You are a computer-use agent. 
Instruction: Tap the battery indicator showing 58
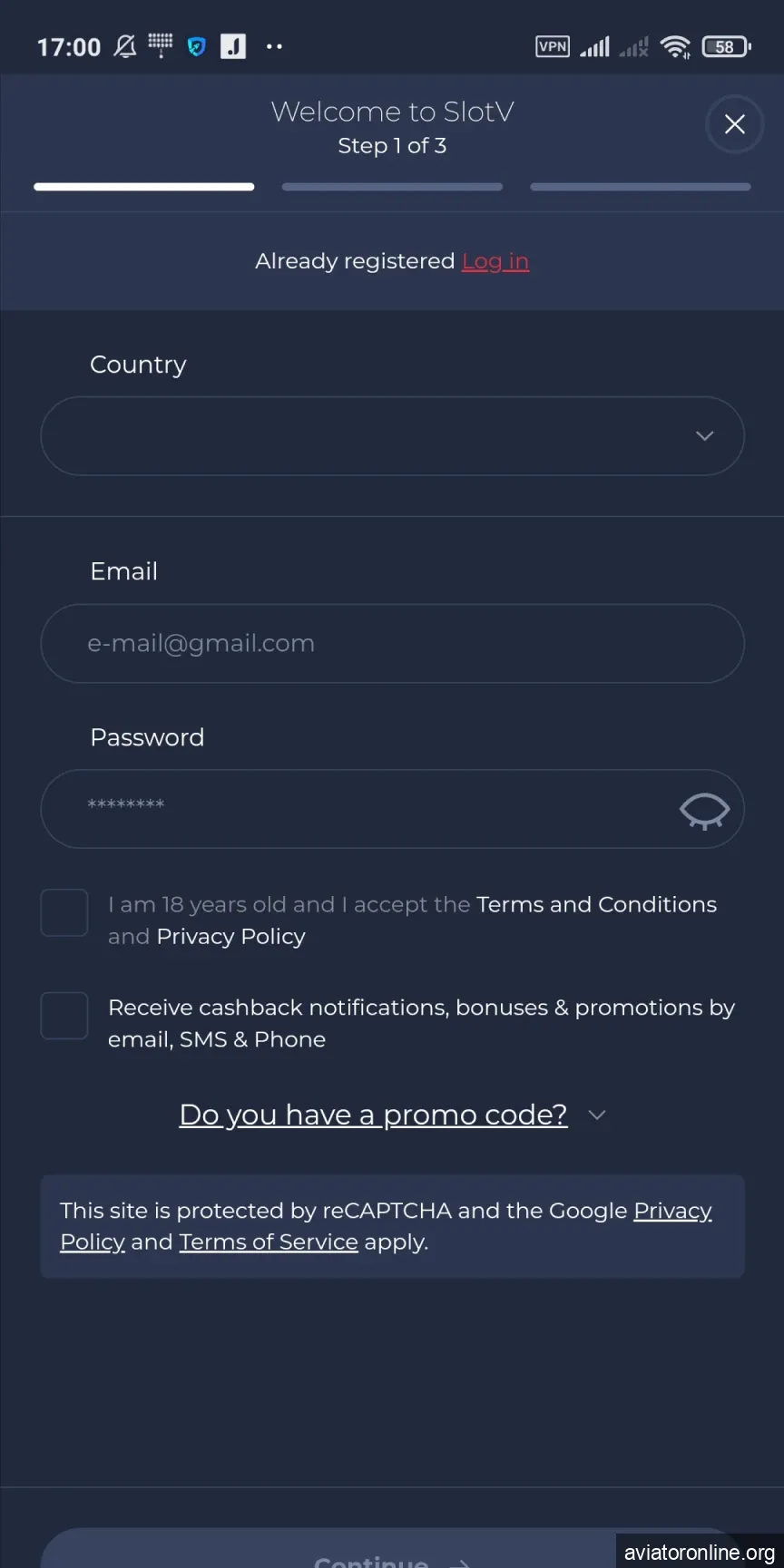pyautogui.click(x=726, y=46)
